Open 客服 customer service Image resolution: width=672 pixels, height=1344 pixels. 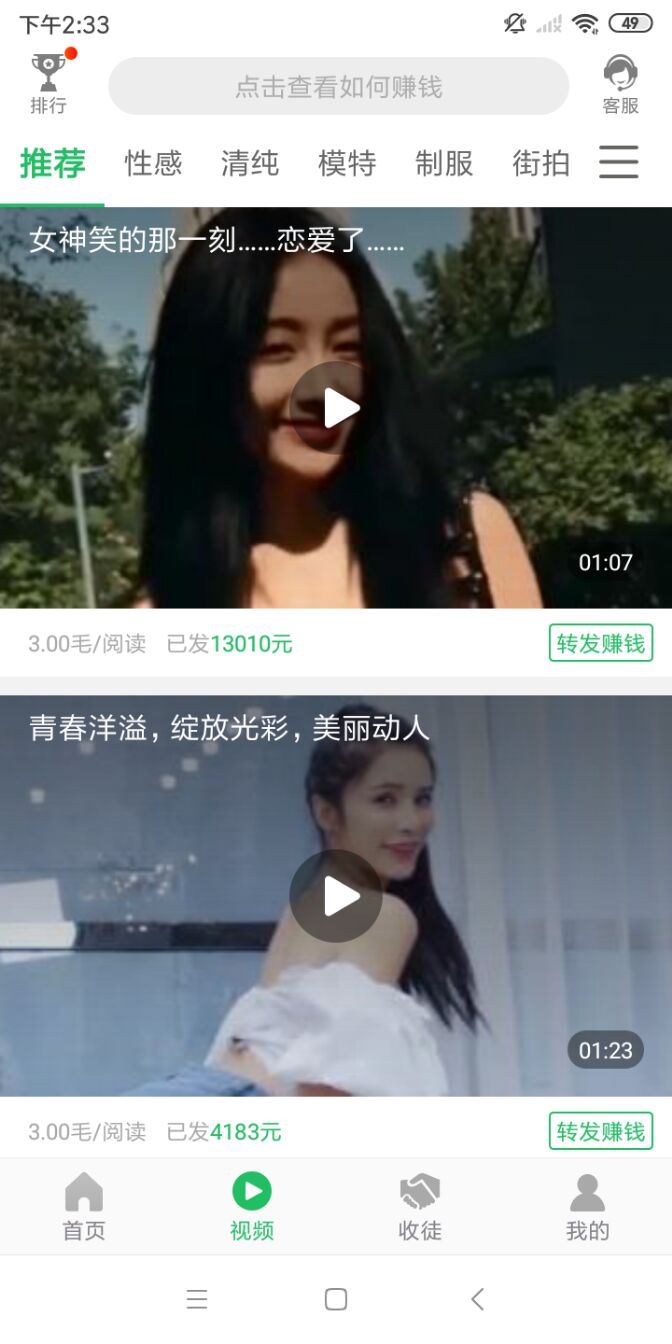click(620, 84)
